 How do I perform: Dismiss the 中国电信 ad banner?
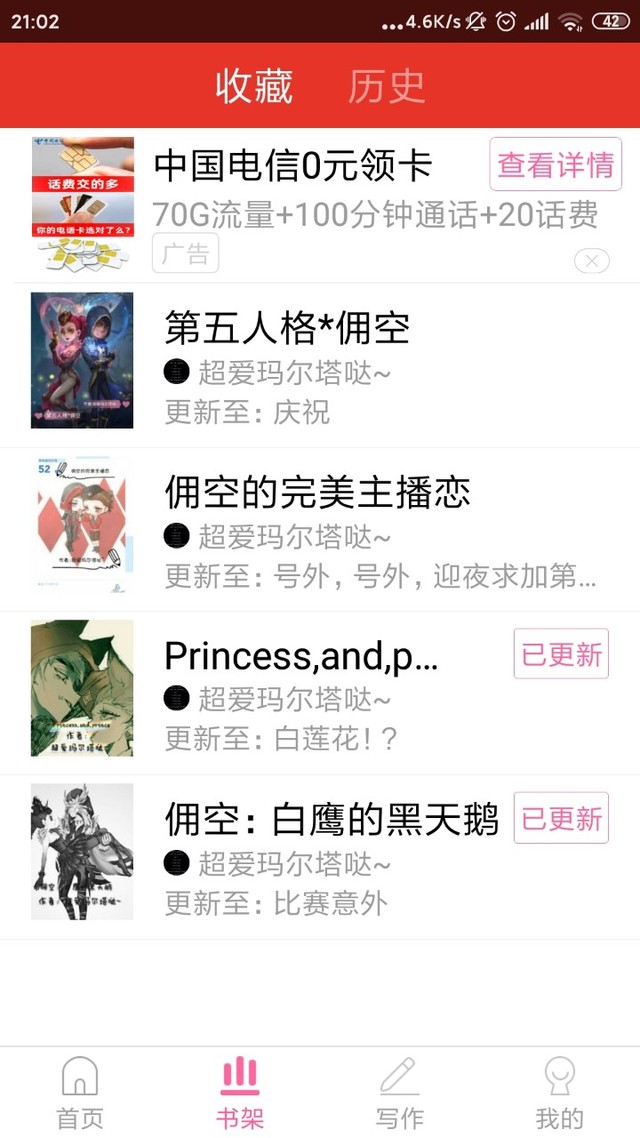(x=591, y=261)
